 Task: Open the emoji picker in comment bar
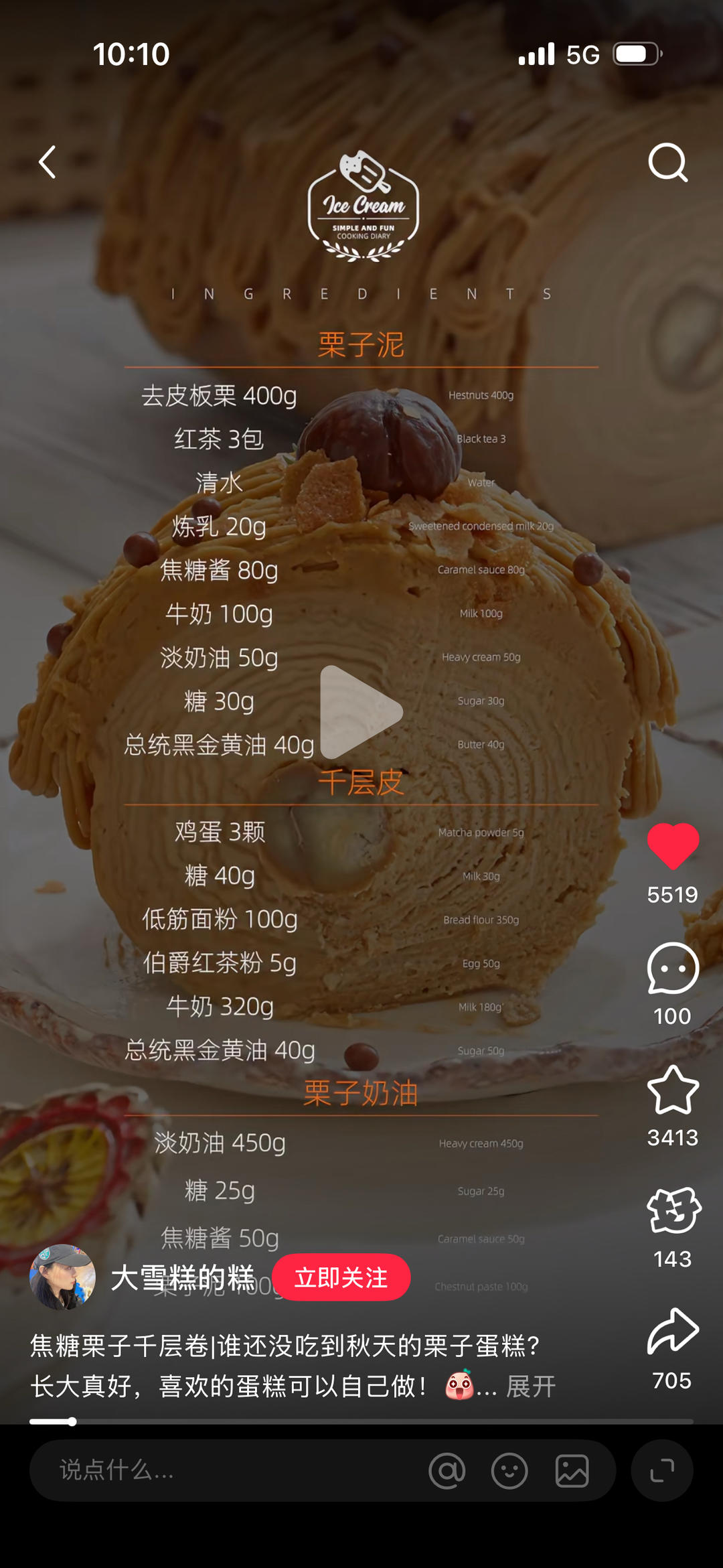point(509,1471)
